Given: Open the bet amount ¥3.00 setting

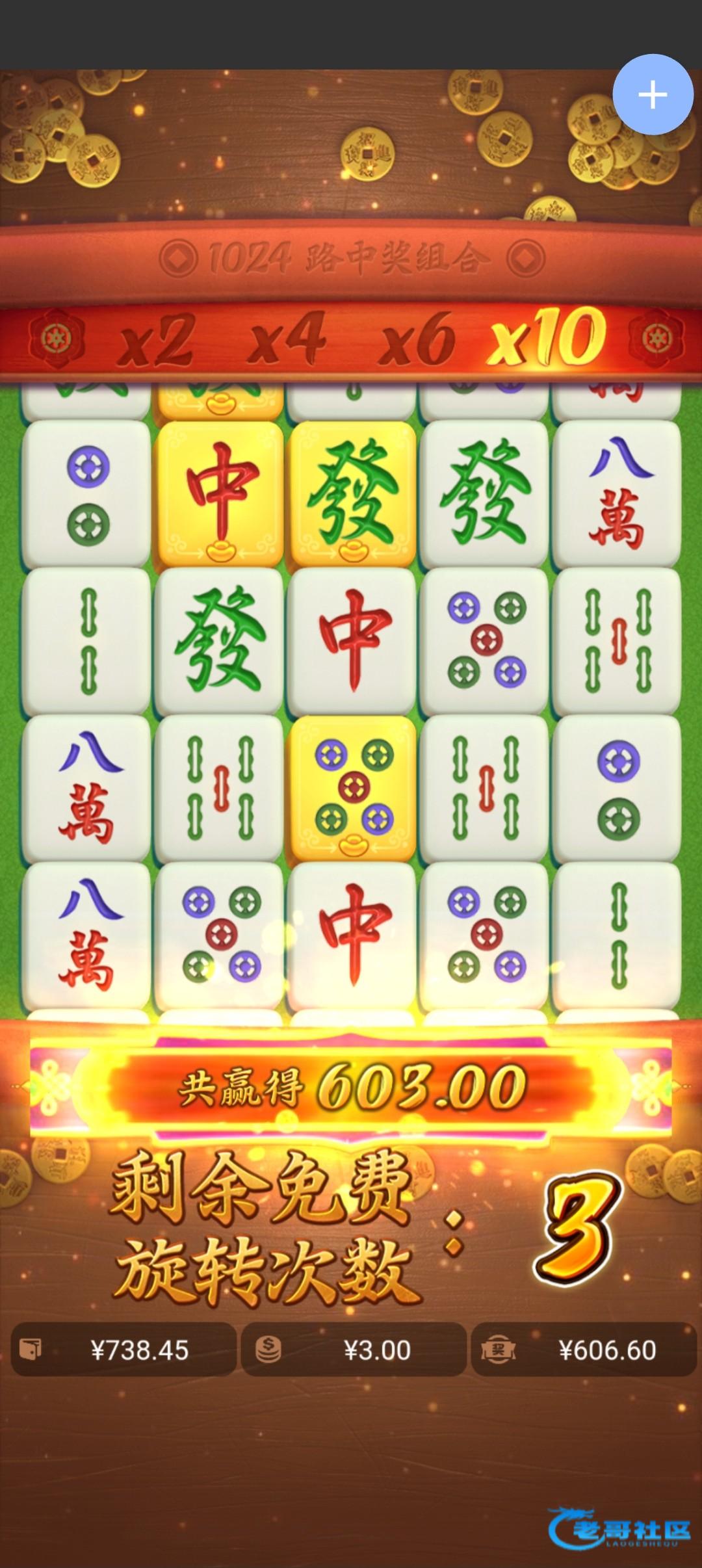Looking at the screenshot, I should click(x=354, y=1350).
